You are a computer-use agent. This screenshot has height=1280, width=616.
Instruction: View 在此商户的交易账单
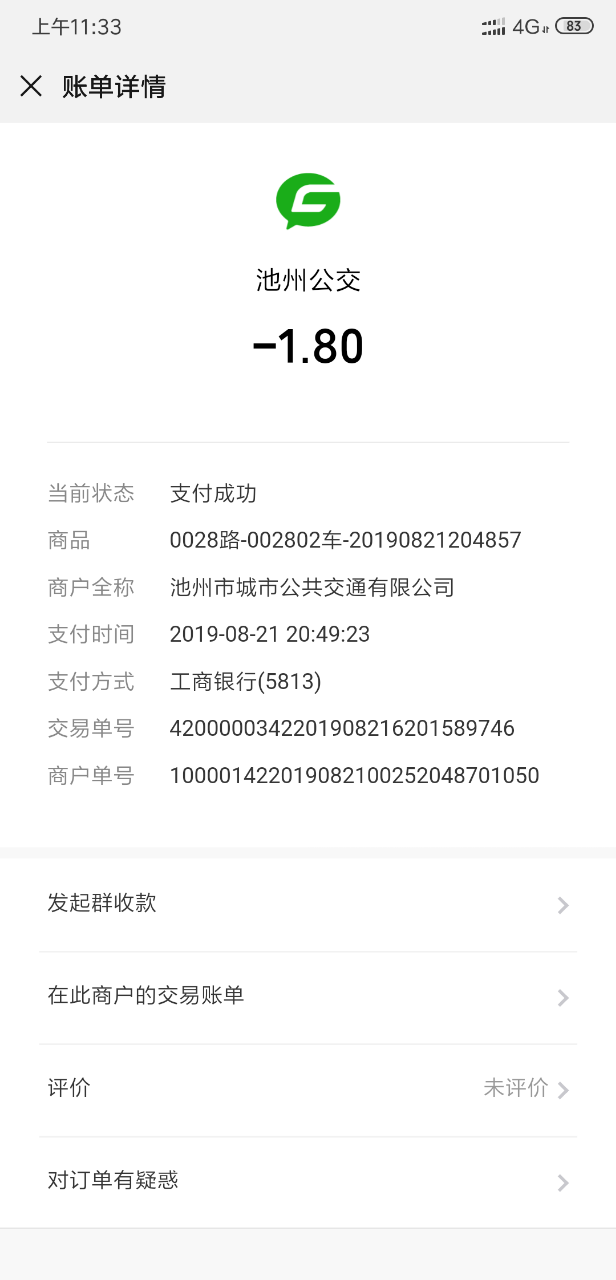[308, 996]
